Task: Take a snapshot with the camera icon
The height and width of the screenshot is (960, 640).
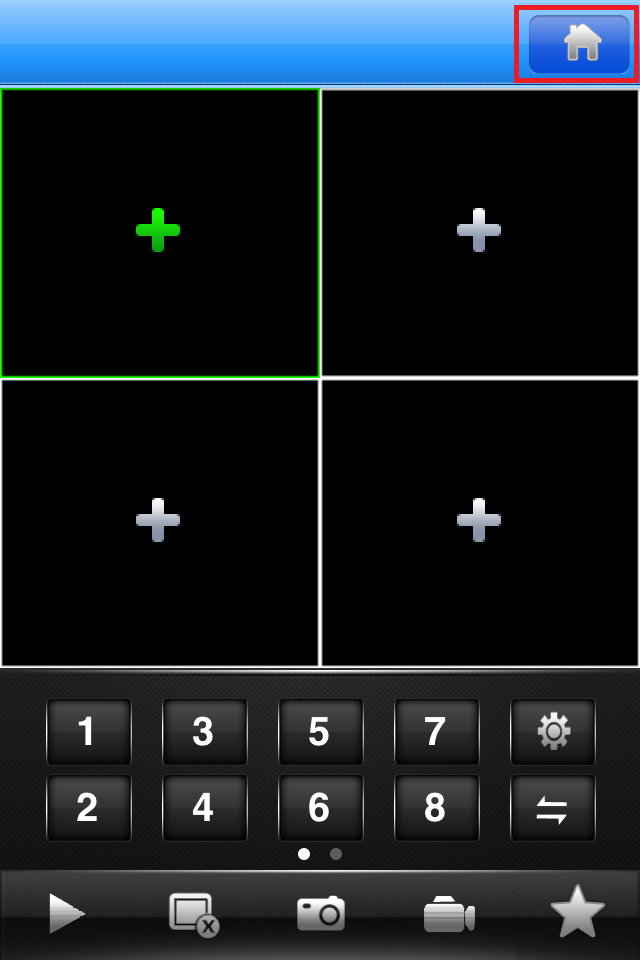Action: 321,914
